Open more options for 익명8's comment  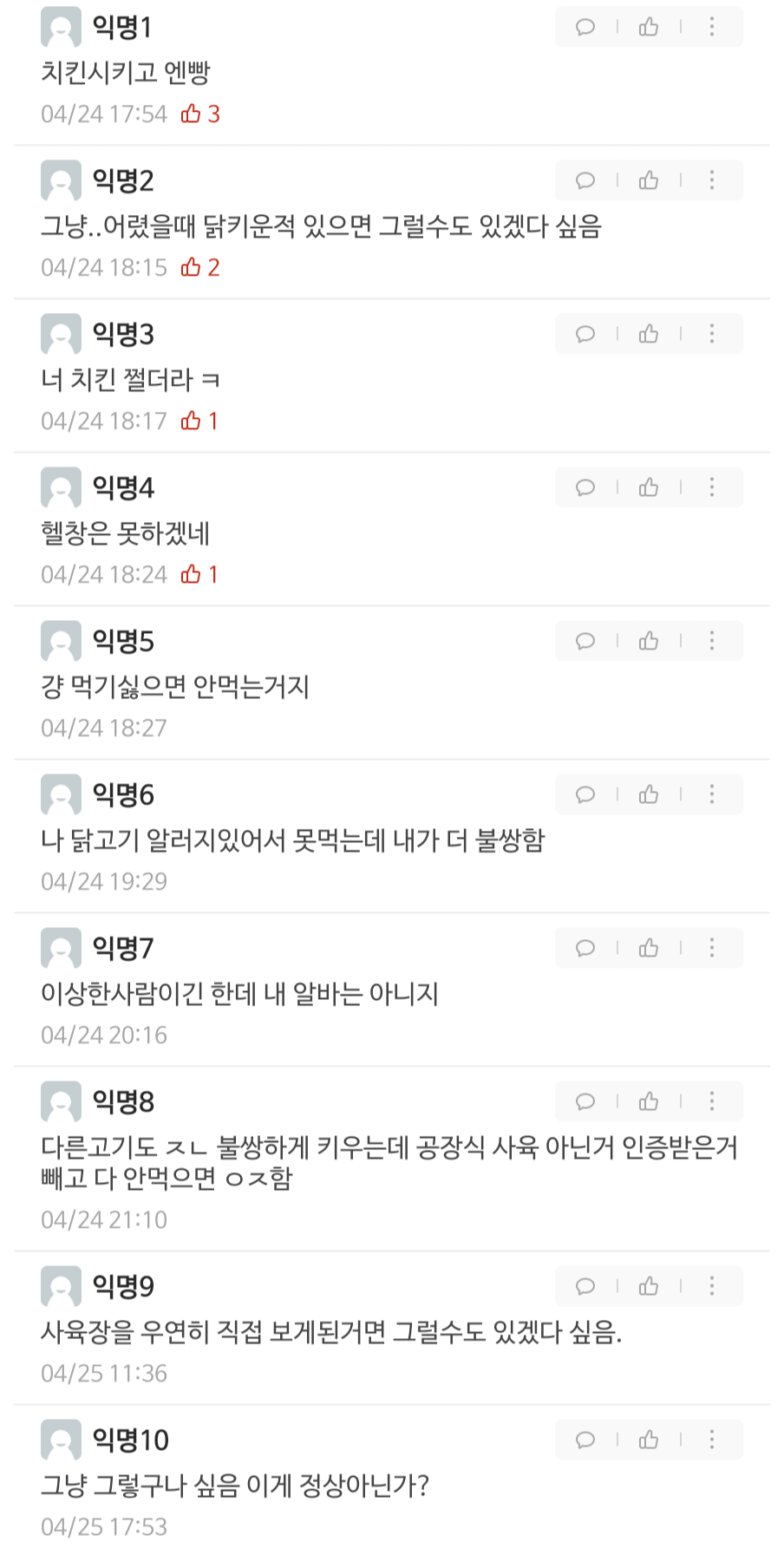[x=712, y=1101]
